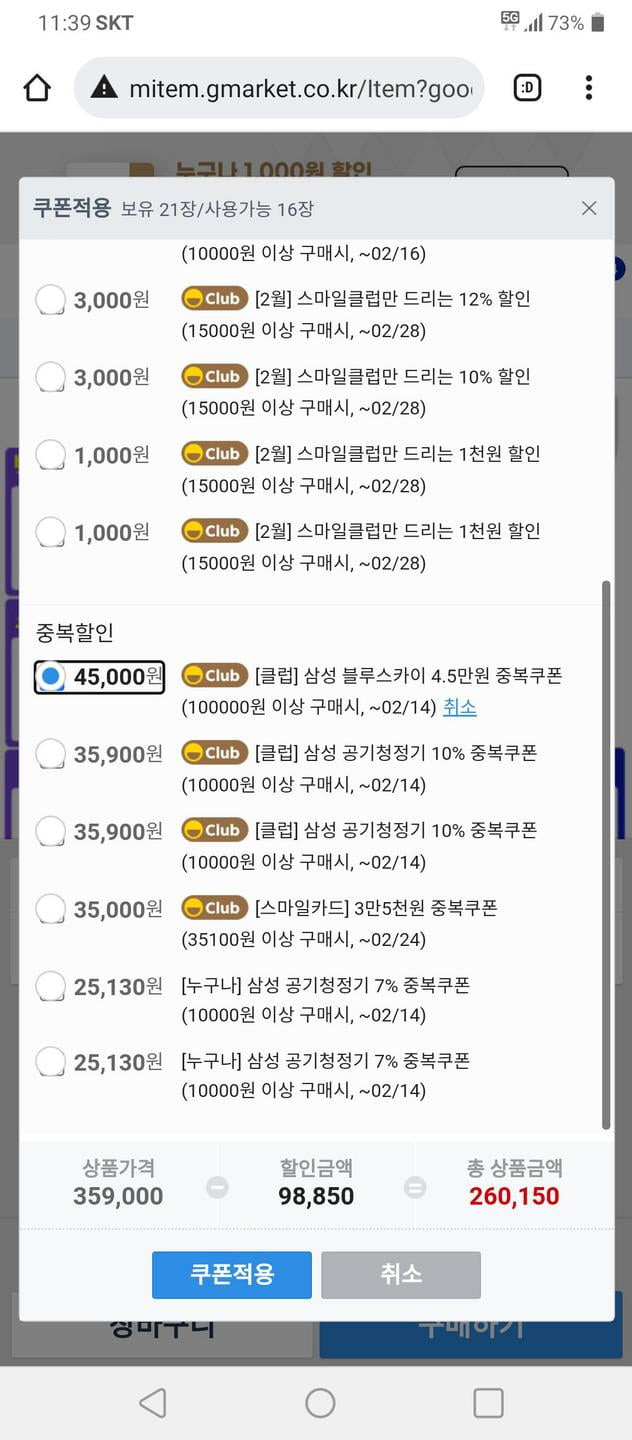The height and width of the screenshot is (1440, 632).
Task: Select the 45,000원 삼성 블루스카이 중복쿠폰
Action: [x=50, y=677]
